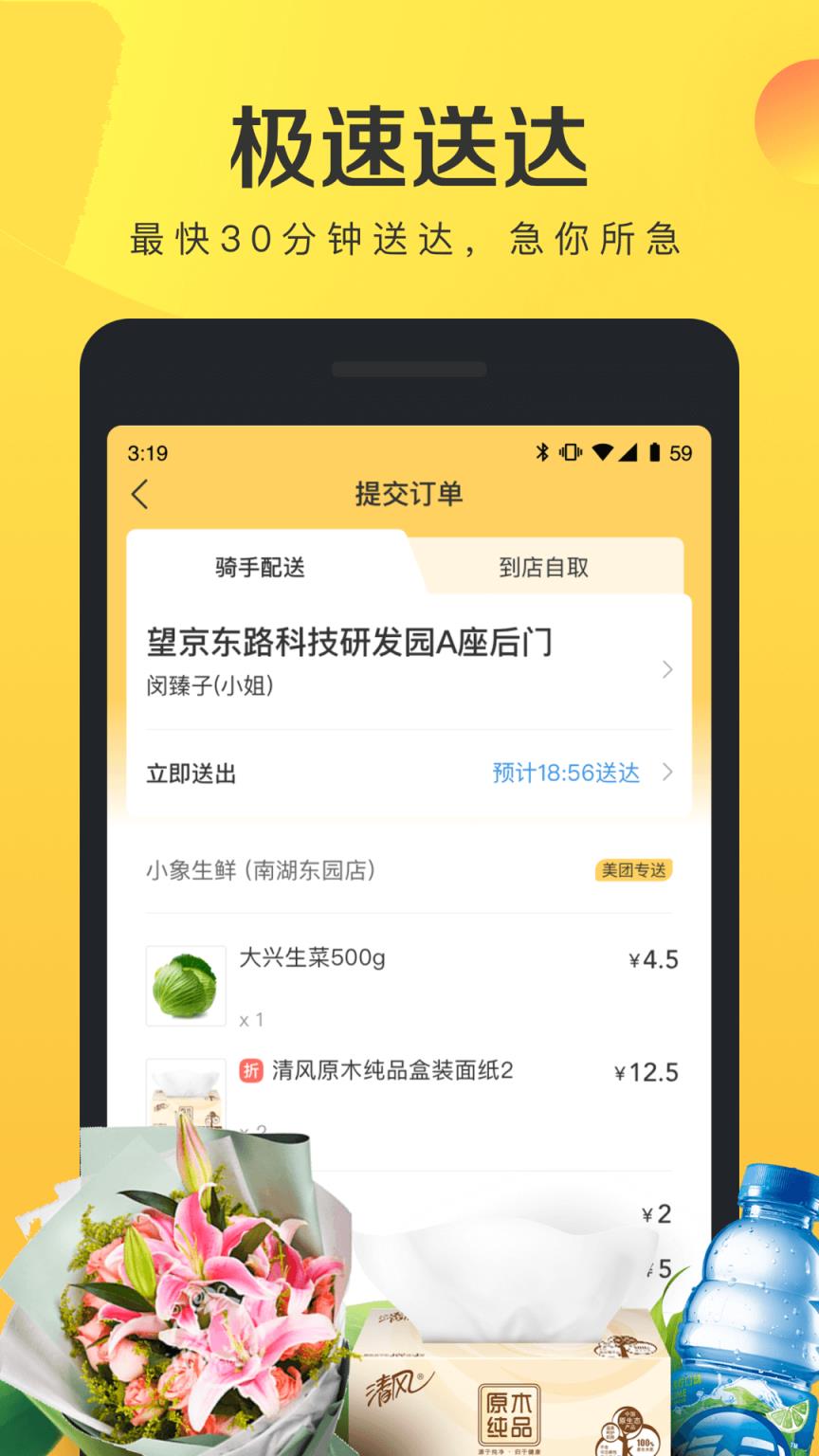
Task: Tap the Bluetooth icon in status bar
Action: tap(543, 453)
